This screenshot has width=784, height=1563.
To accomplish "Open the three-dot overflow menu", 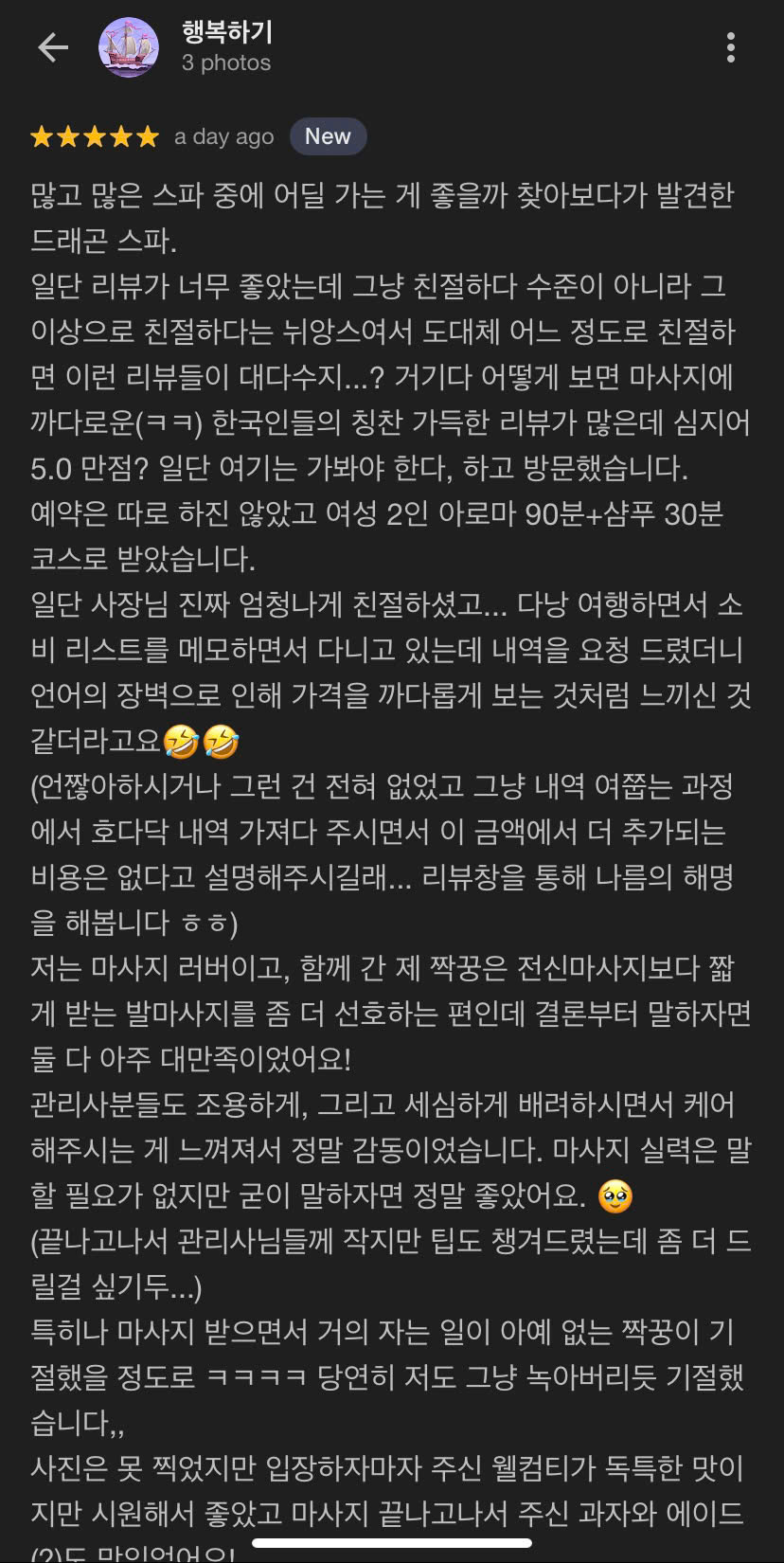I will 730,47.
